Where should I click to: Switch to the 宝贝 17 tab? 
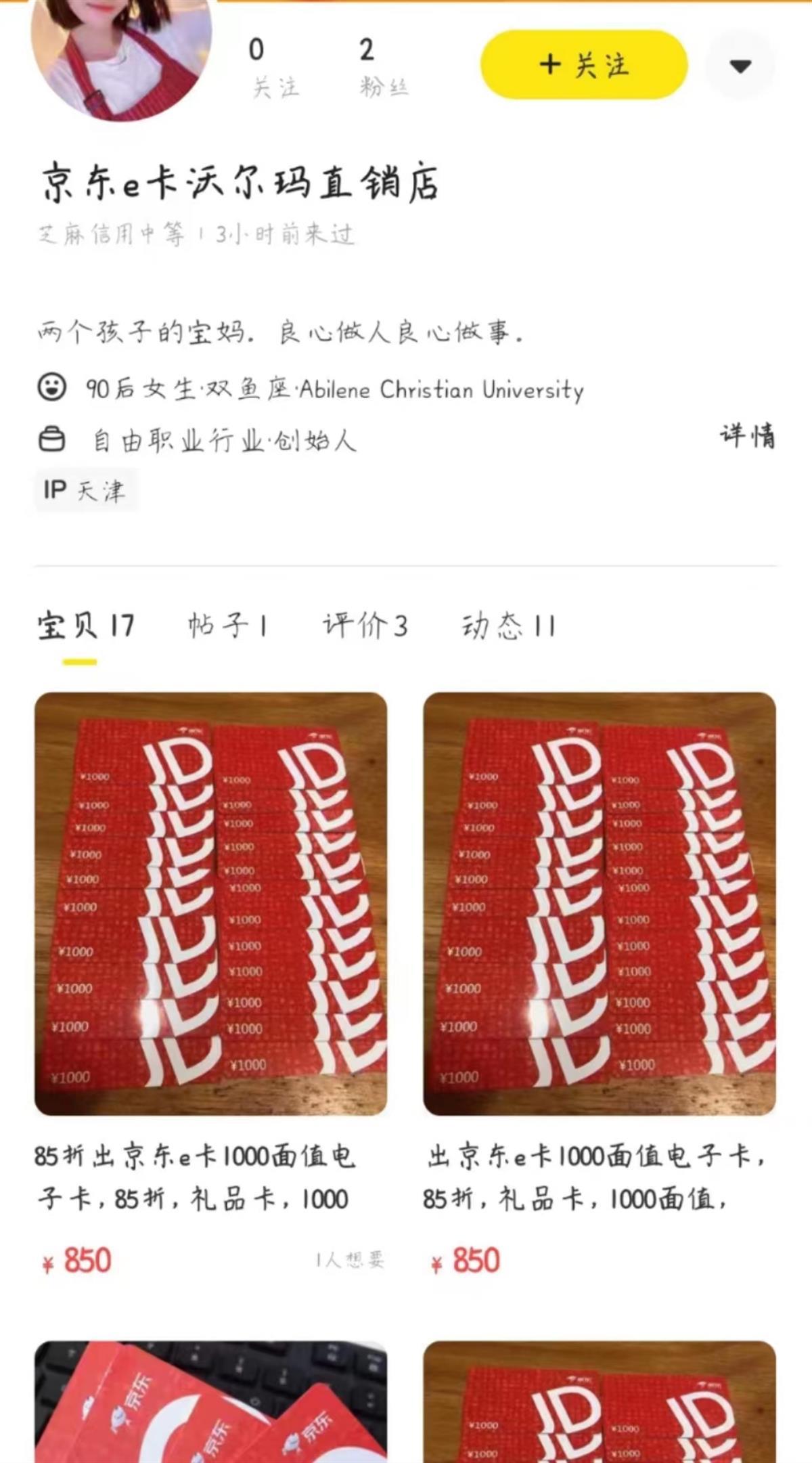85,626
